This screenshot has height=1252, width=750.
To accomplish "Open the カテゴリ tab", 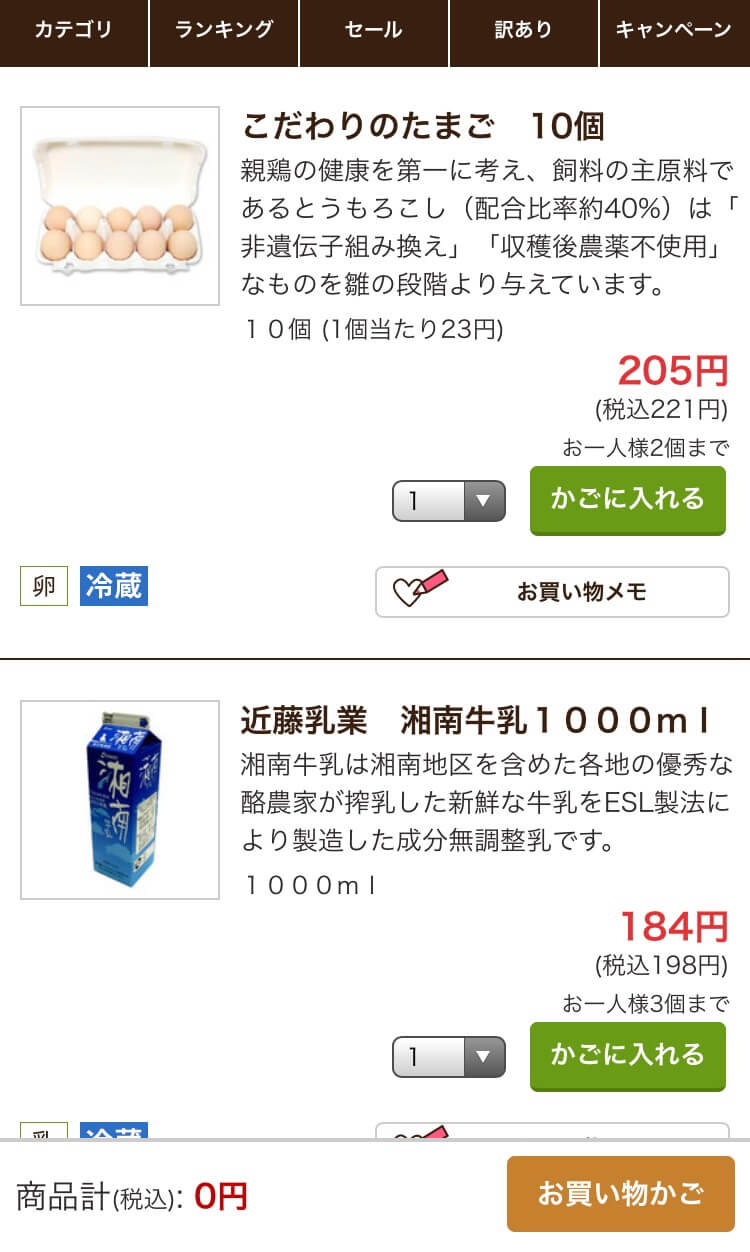I will tap(74, 31).
